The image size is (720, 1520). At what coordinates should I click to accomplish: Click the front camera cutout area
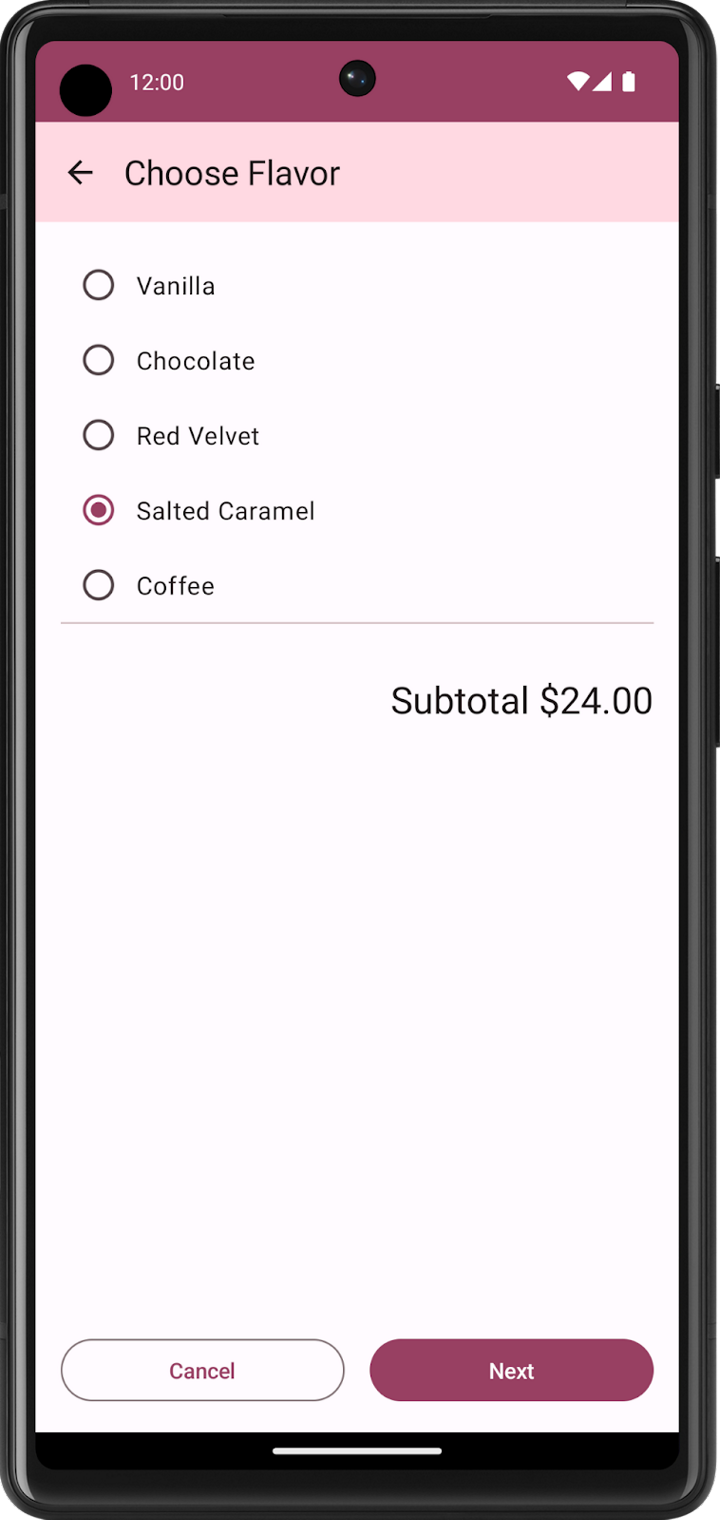point(357,80)
